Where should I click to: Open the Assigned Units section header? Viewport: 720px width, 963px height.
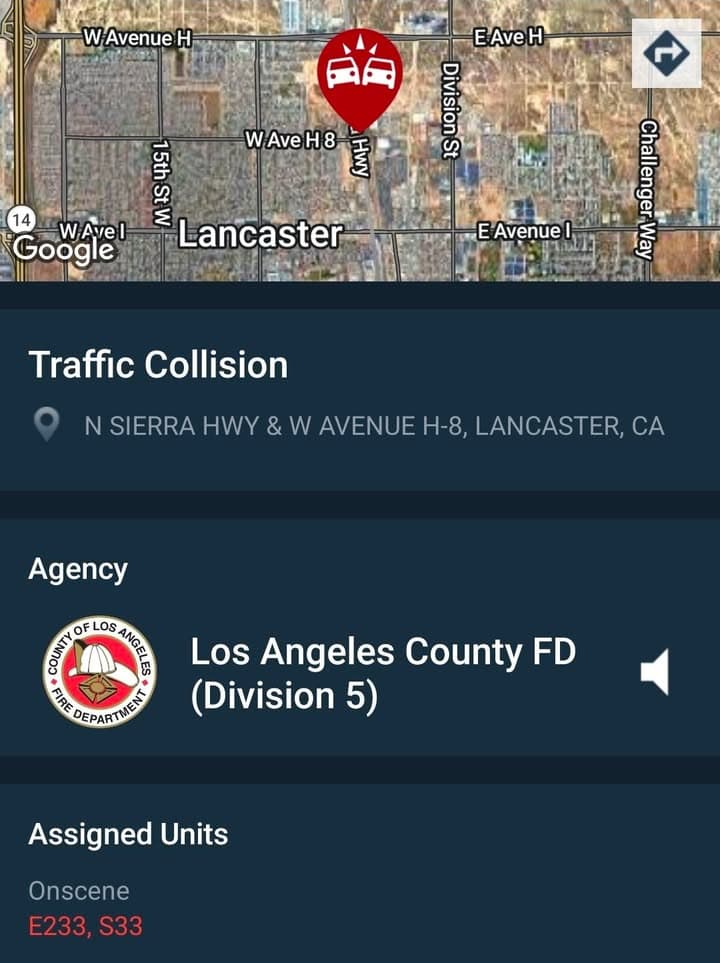(130, 833)
